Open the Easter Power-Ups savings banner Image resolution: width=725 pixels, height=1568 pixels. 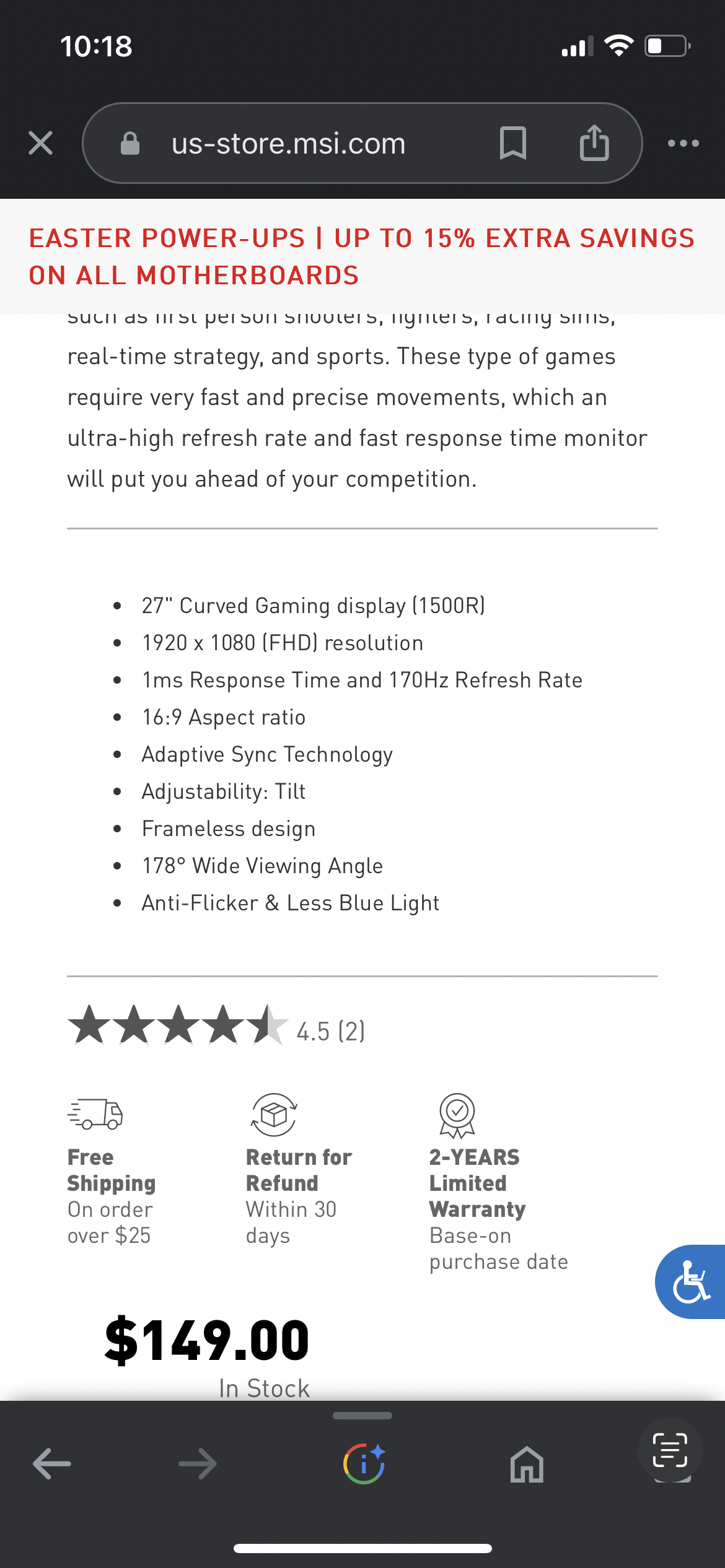pos(362,256)
